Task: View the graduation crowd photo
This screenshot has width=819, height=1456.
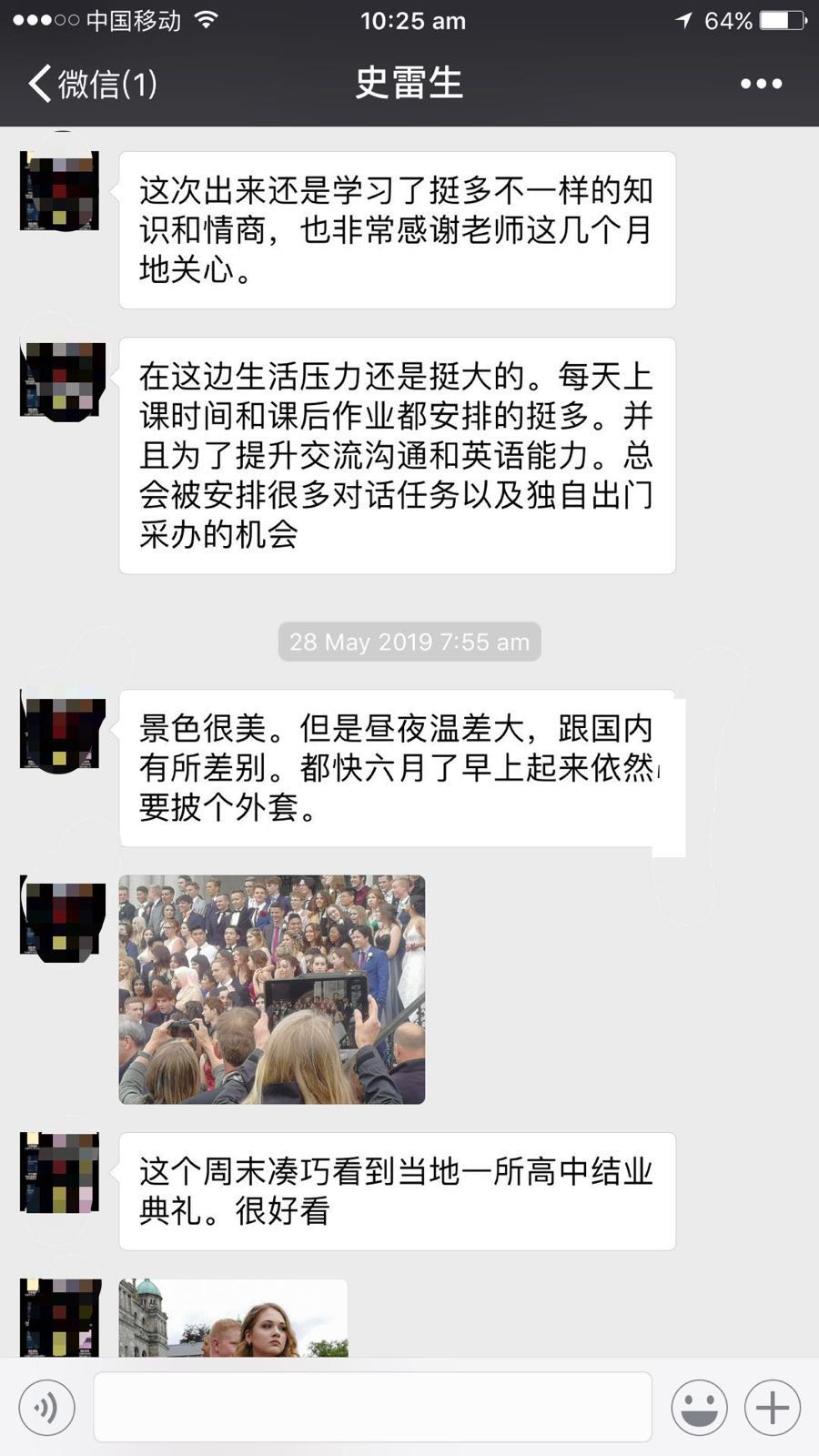Action: [272, 989]
